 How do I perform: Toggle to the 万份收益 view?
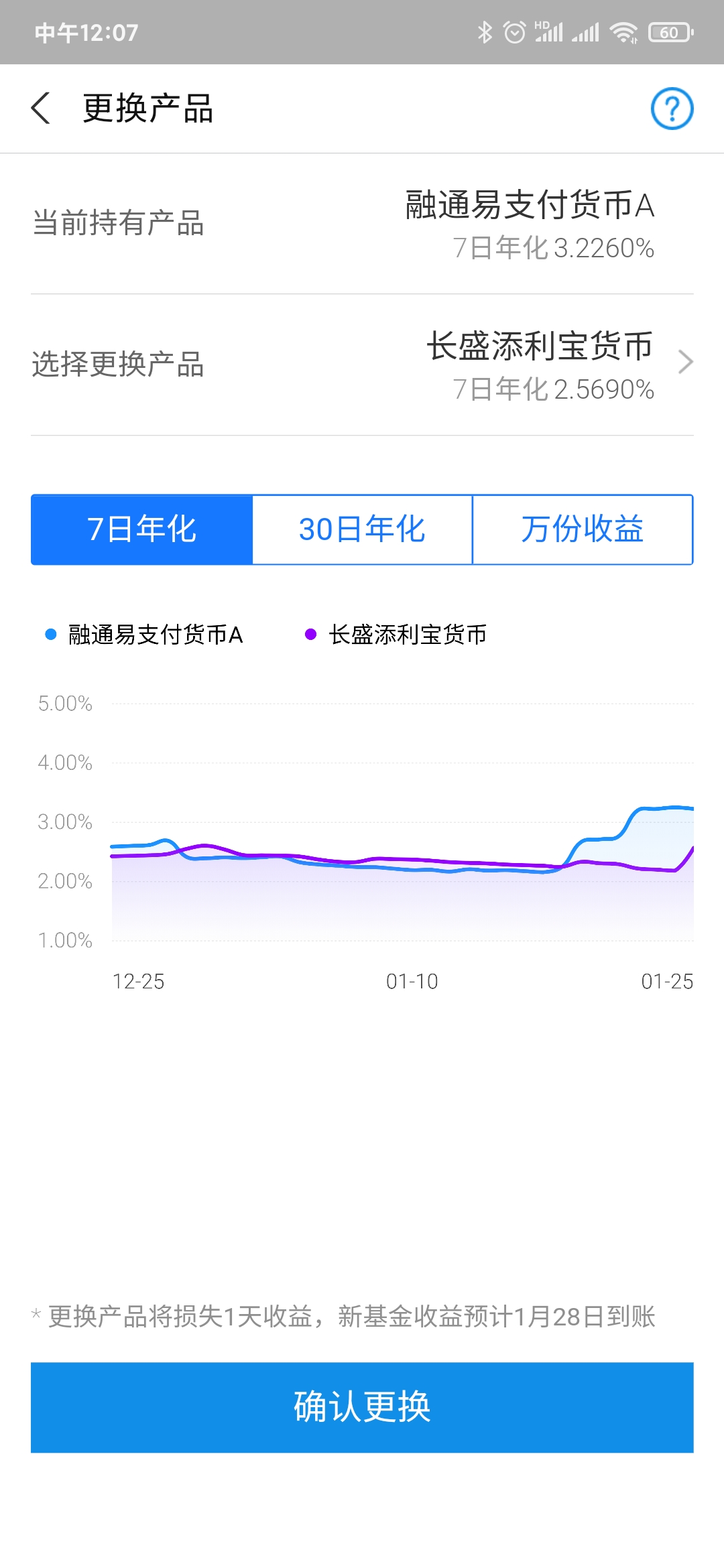click(583, 529)
